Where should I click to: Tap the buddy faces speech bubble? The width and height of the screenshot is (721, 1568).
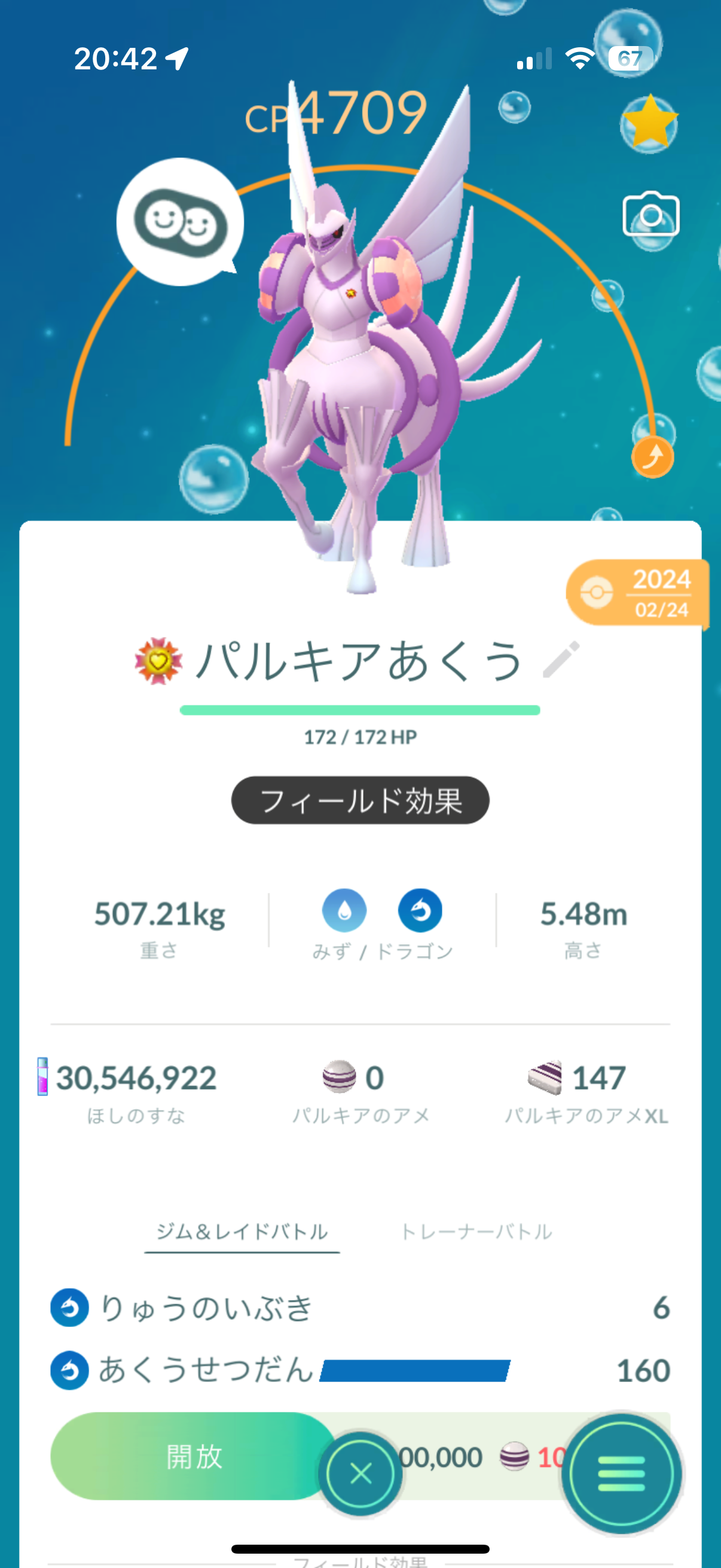click(180, 222)
